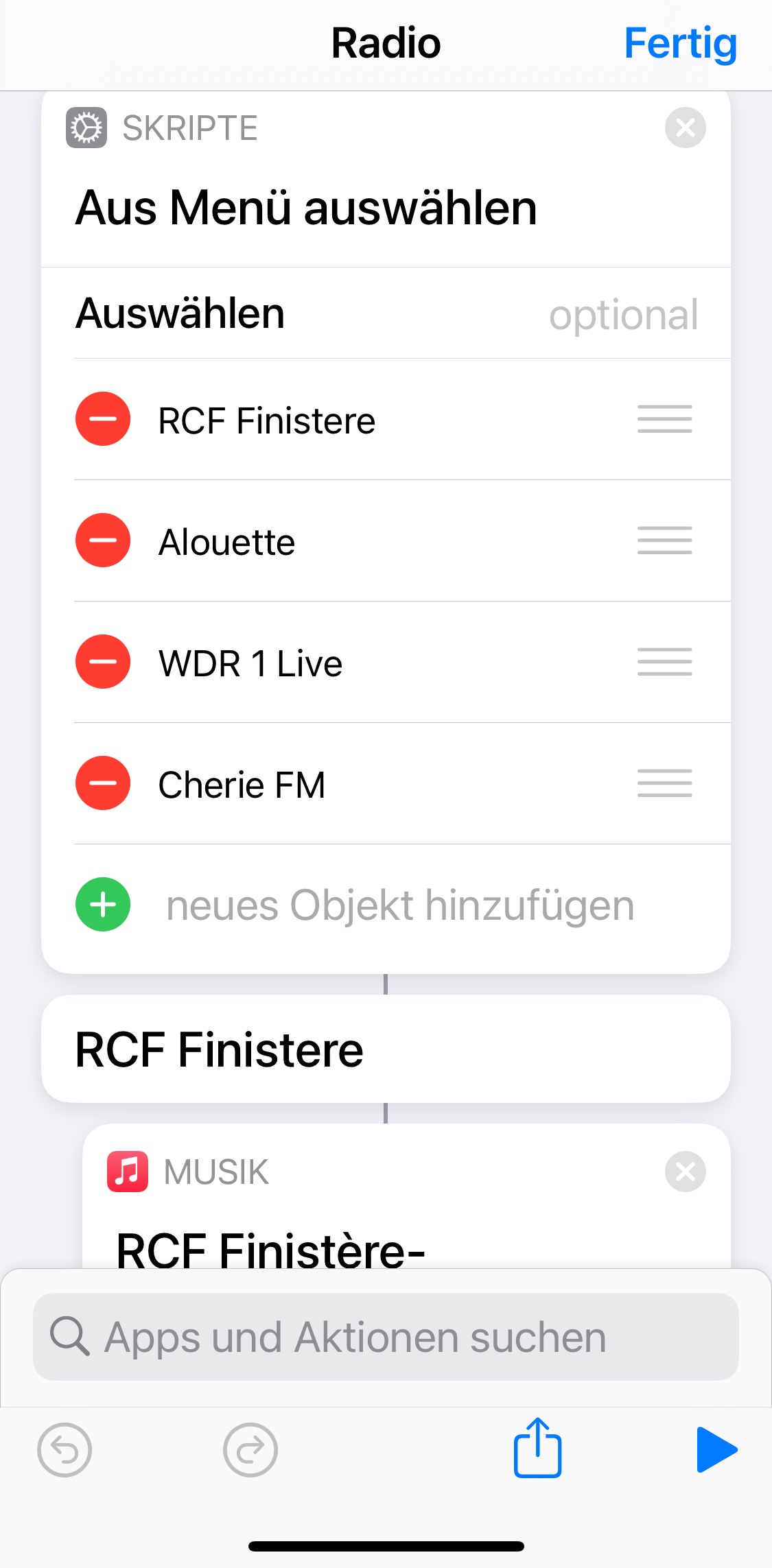Share this Radio shortcut
Viewport: 772px width, 1568px height.
(x=537, y=1448)
